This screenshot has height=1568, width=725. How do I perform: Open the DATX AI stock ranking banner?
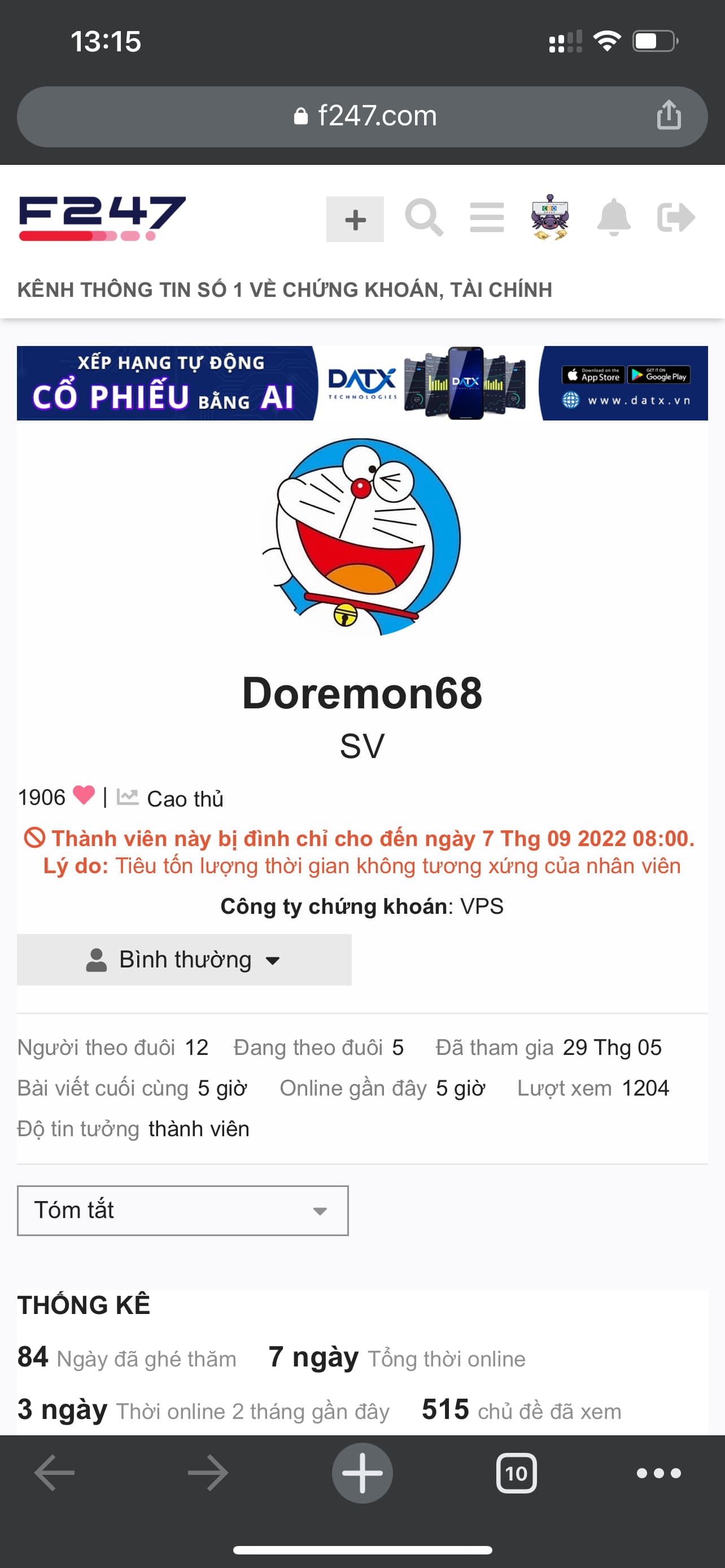pyautogui.click(x=362, y=383)
